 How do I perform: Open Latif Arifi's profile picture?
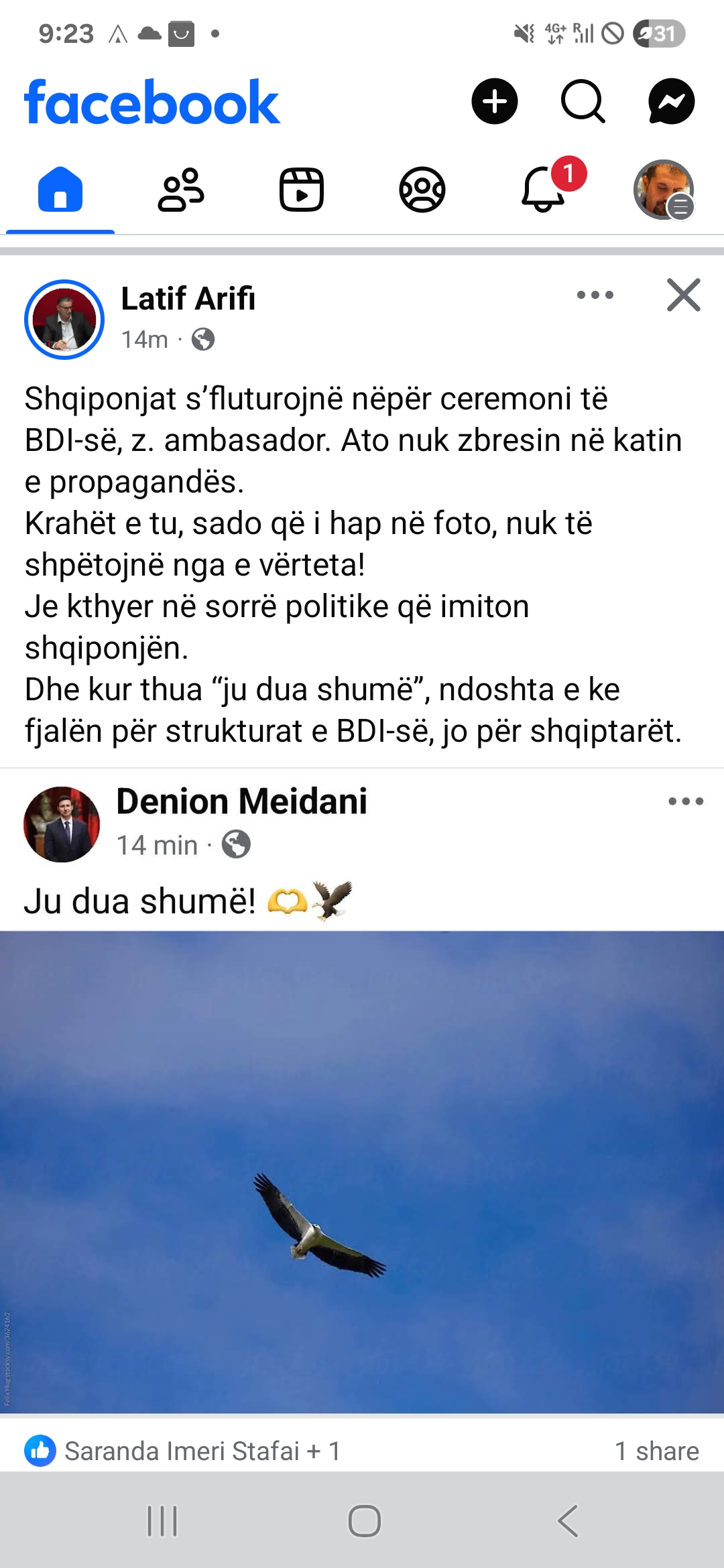(64, 320)
